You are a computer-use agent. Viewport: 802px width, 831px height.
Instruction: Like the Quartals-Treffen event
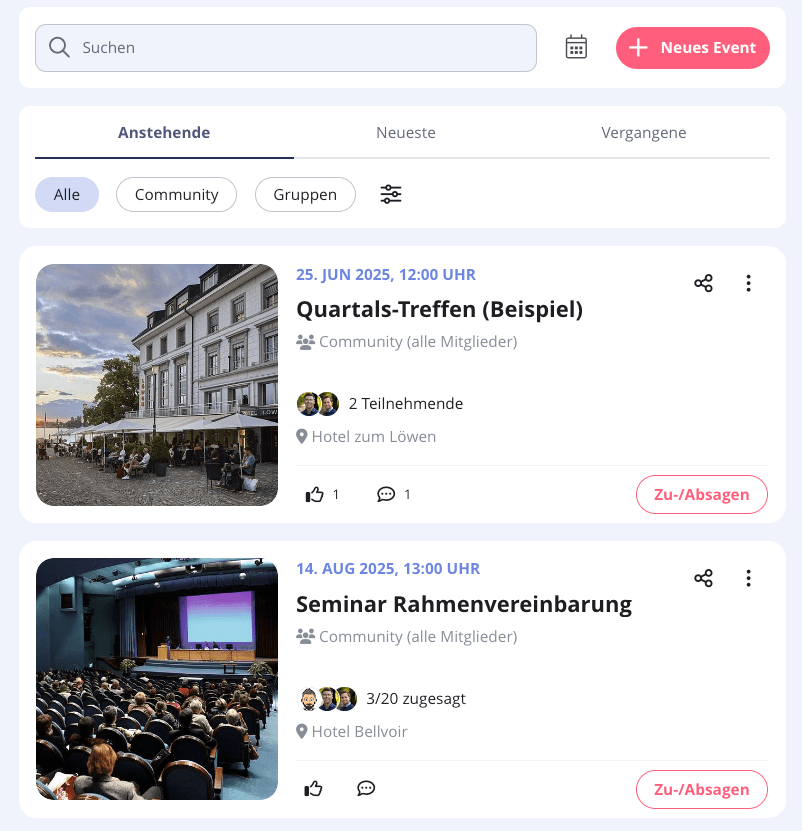pyautogui.click(x=315, y=495)
